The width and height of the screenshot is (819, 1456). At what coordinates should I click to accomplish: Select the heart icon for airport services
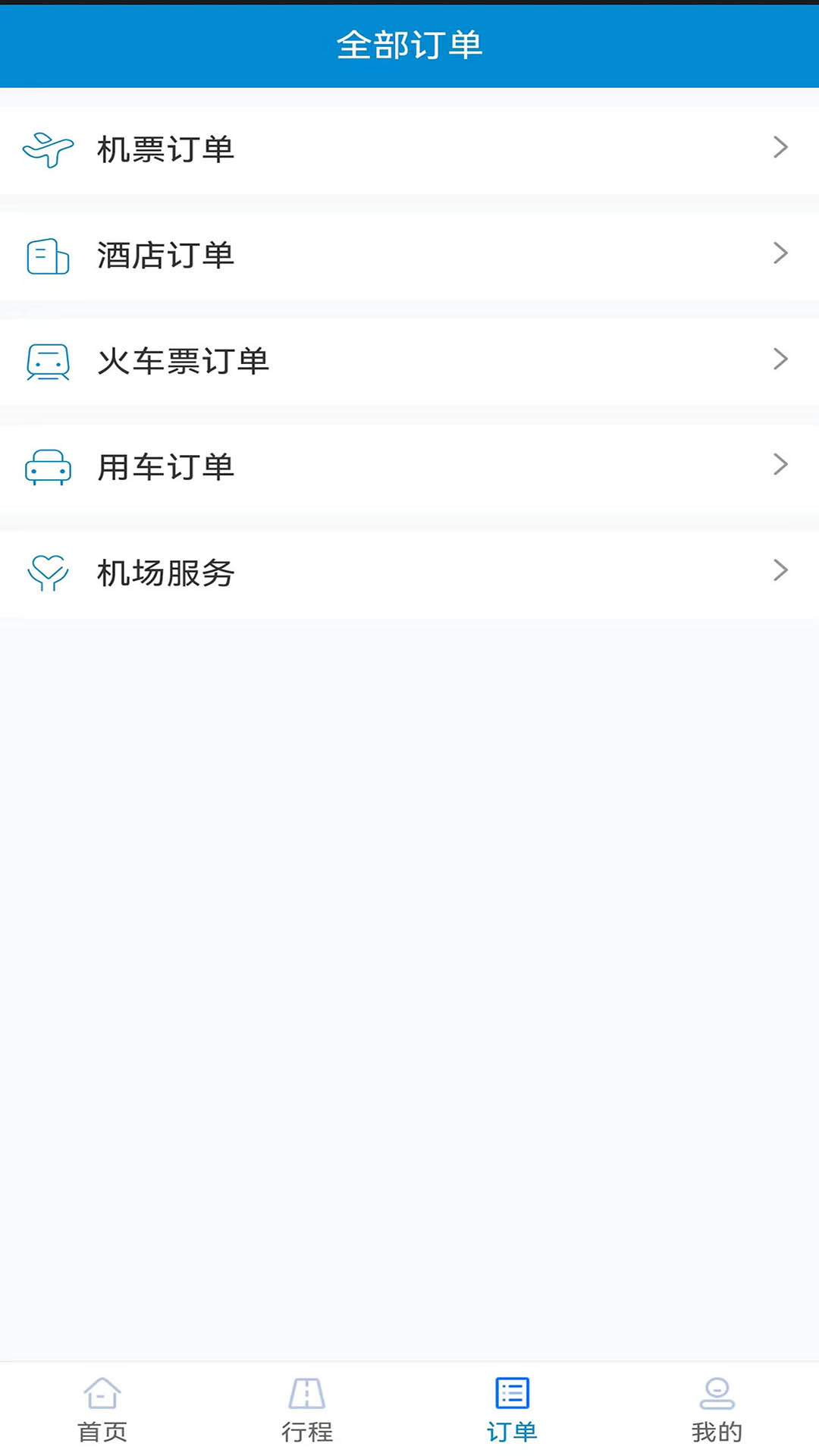click(x=47, y=573)
